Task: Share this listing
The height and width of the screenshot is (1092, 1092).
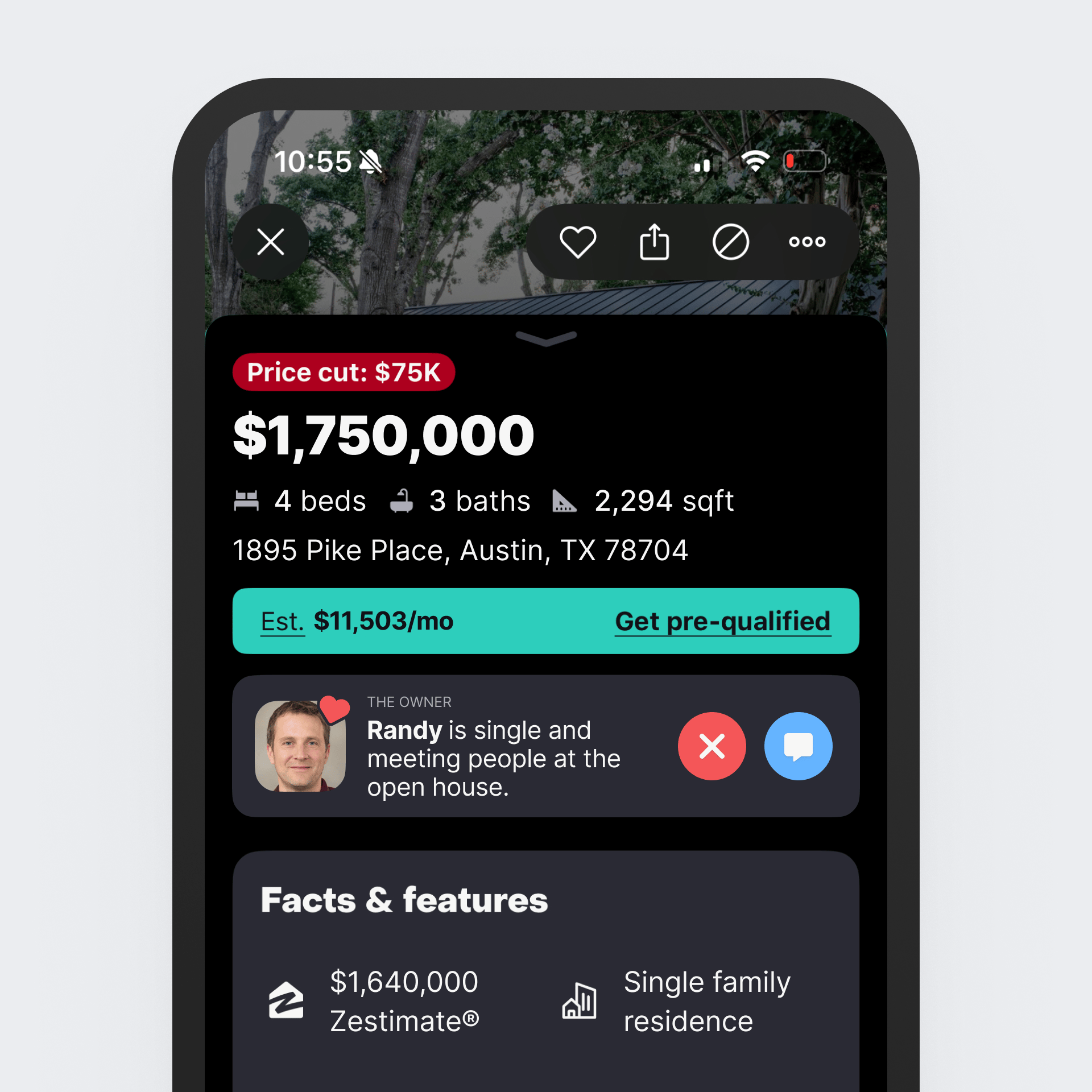Action: [654, 242]
